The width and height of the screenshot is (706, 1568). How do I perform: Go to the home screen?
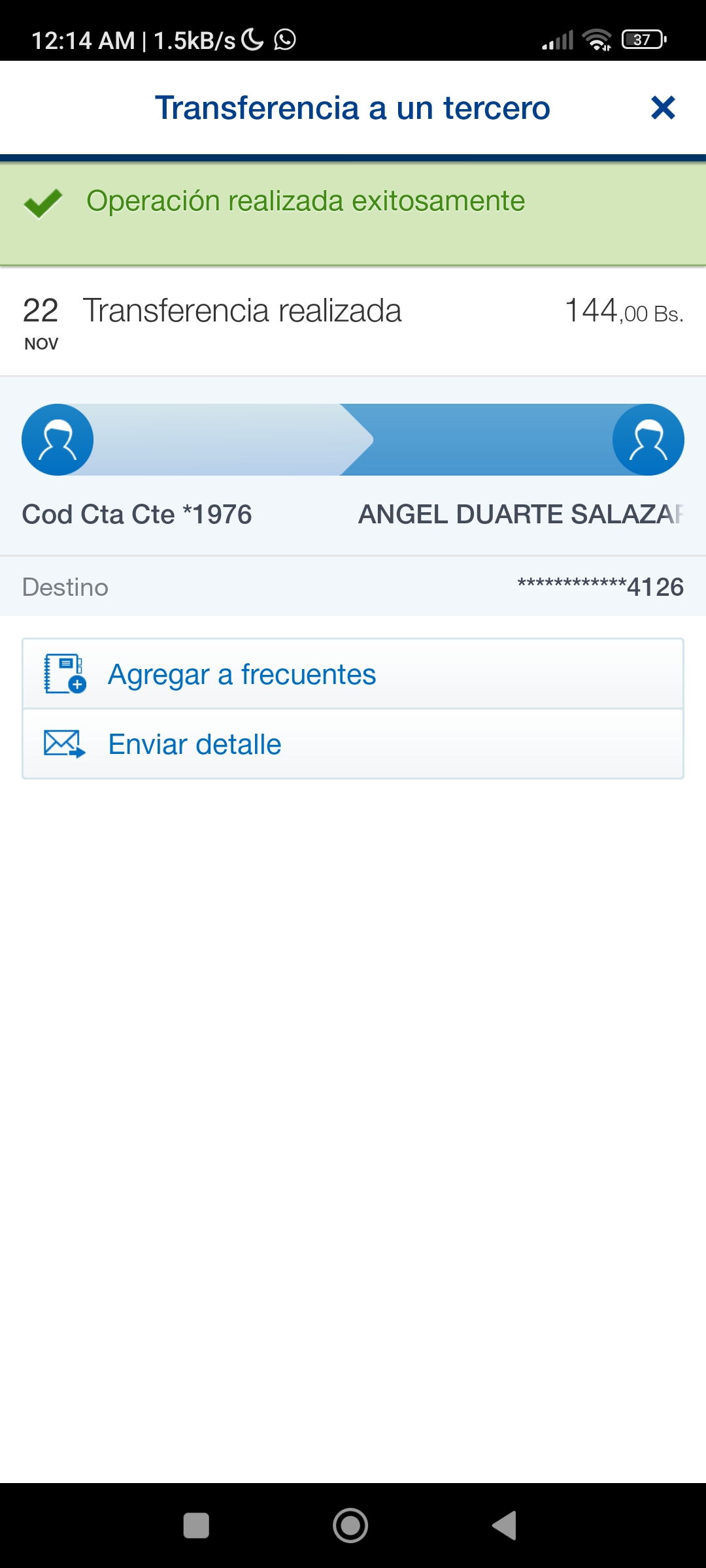tap(350, 1526)
